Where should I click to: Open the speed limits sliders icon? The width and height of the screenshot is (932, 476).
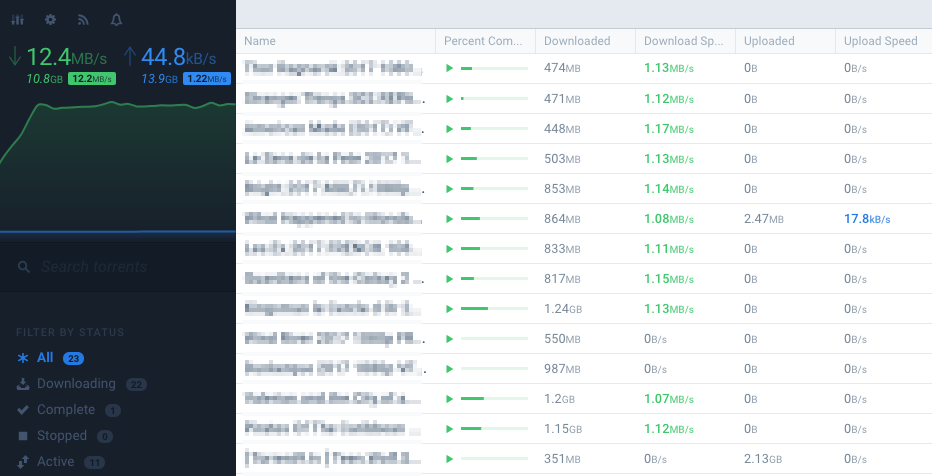coord(19,20)
